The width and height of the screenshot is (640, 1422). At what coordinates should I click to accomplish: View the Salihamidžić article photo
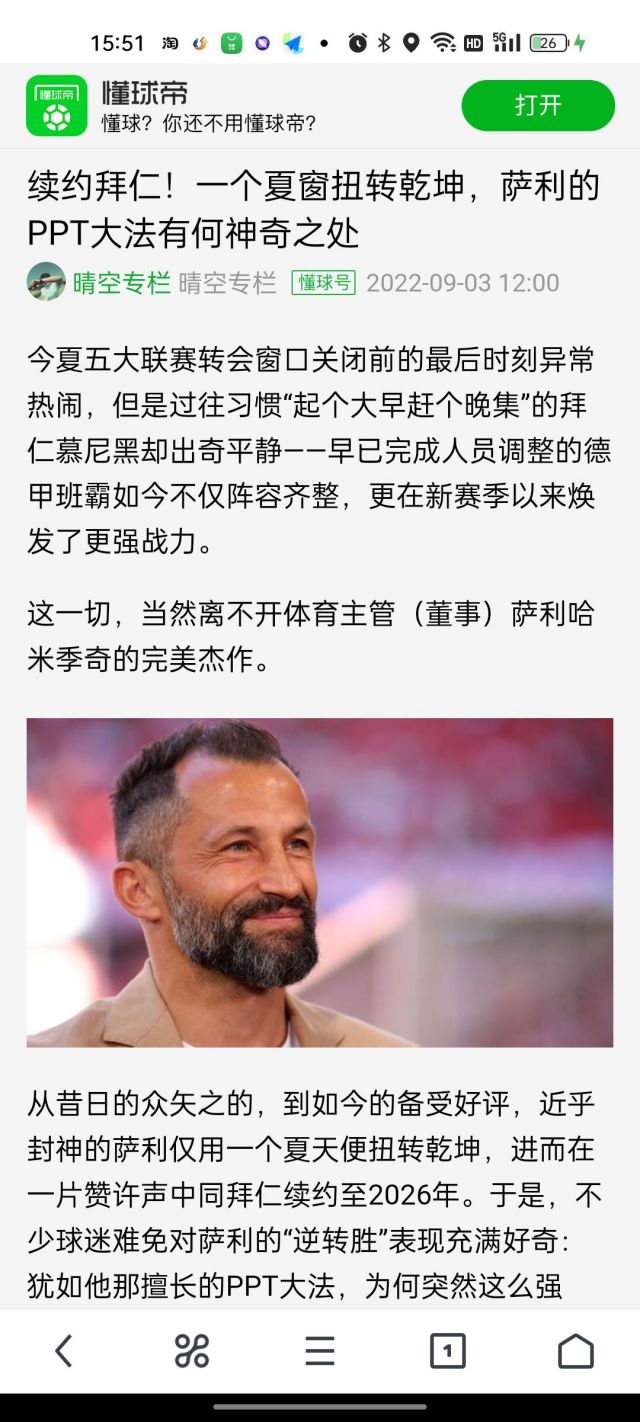tap(320, 882)
